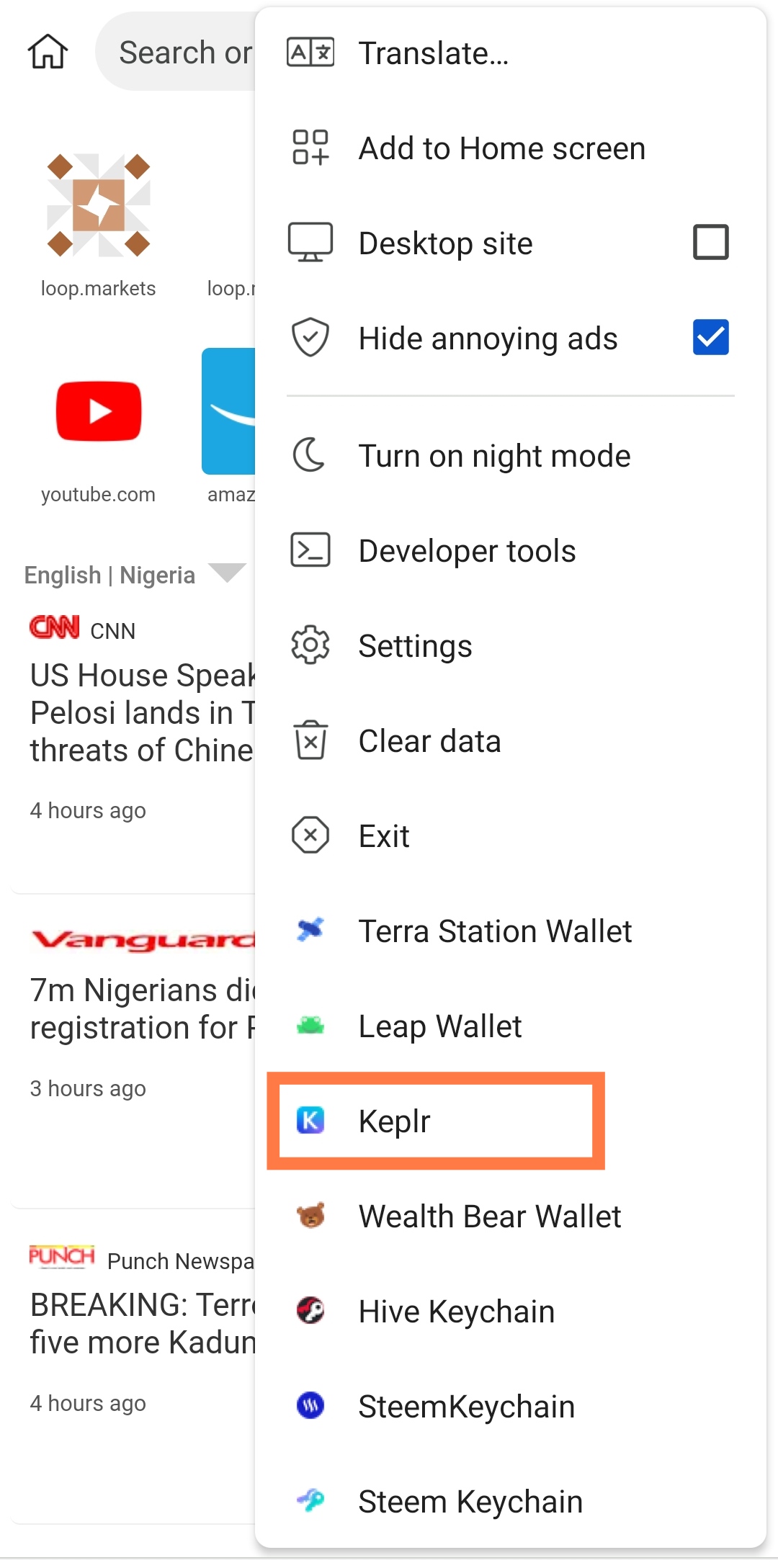Launch SteemKeychain extension
The width and height of the screenshot is (778, 1568).
point(466,1407)
